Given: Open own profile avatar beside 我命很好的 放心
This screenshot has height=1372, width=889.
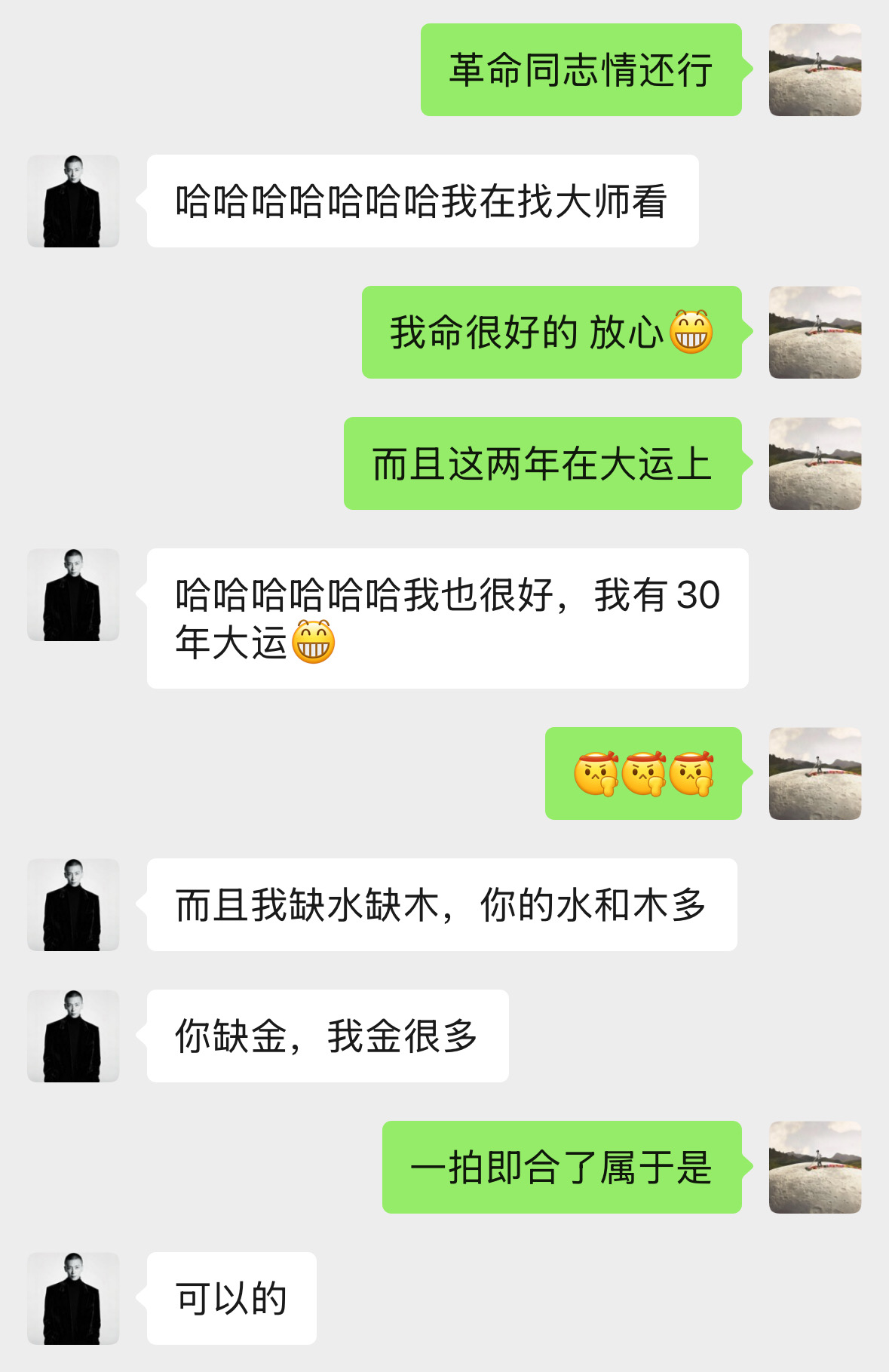Looking at the screenshot, I should point(814,332).
